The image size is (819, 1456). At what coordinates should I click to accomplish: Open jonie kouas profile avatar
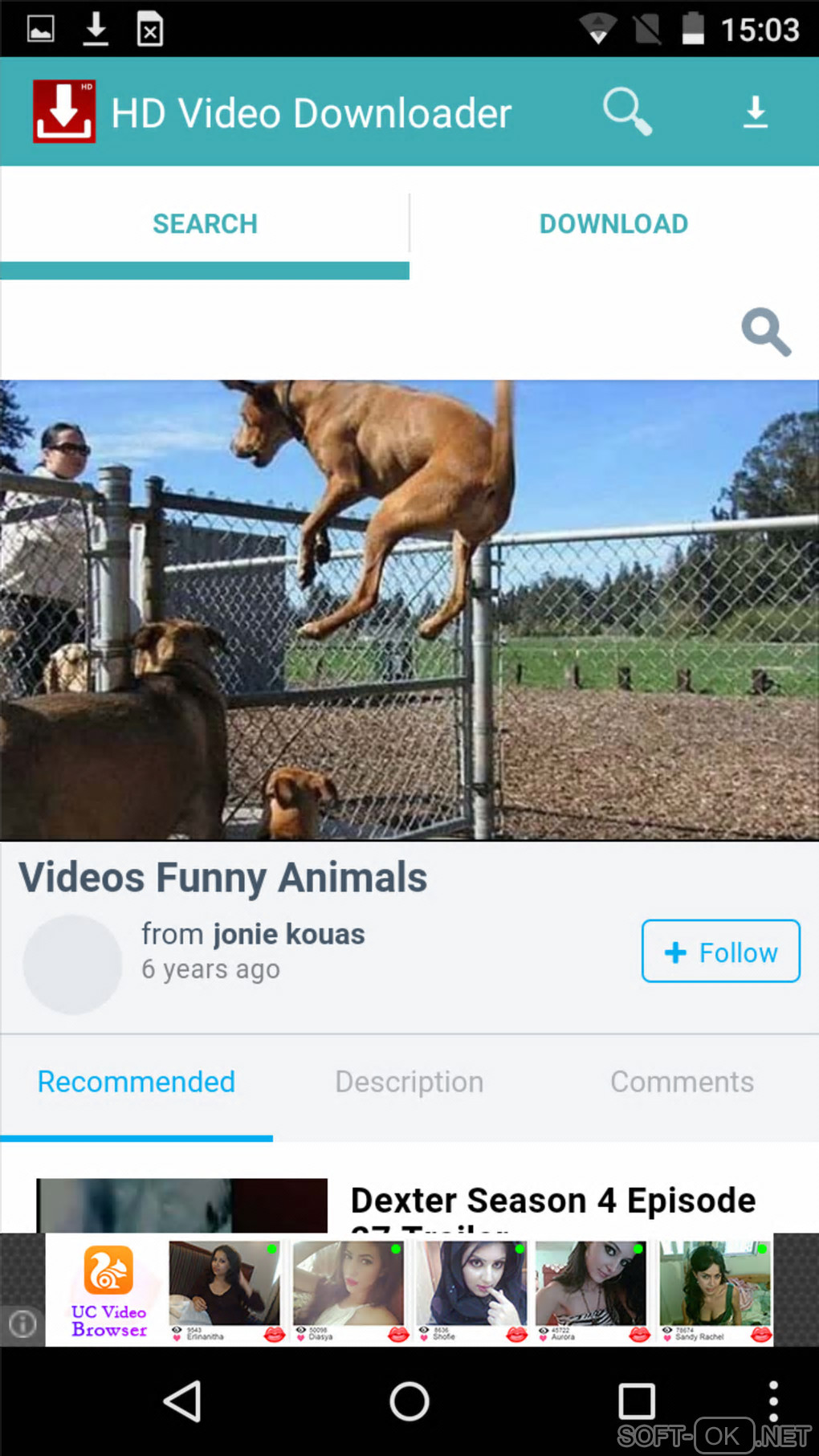click(x=72, y=965)
